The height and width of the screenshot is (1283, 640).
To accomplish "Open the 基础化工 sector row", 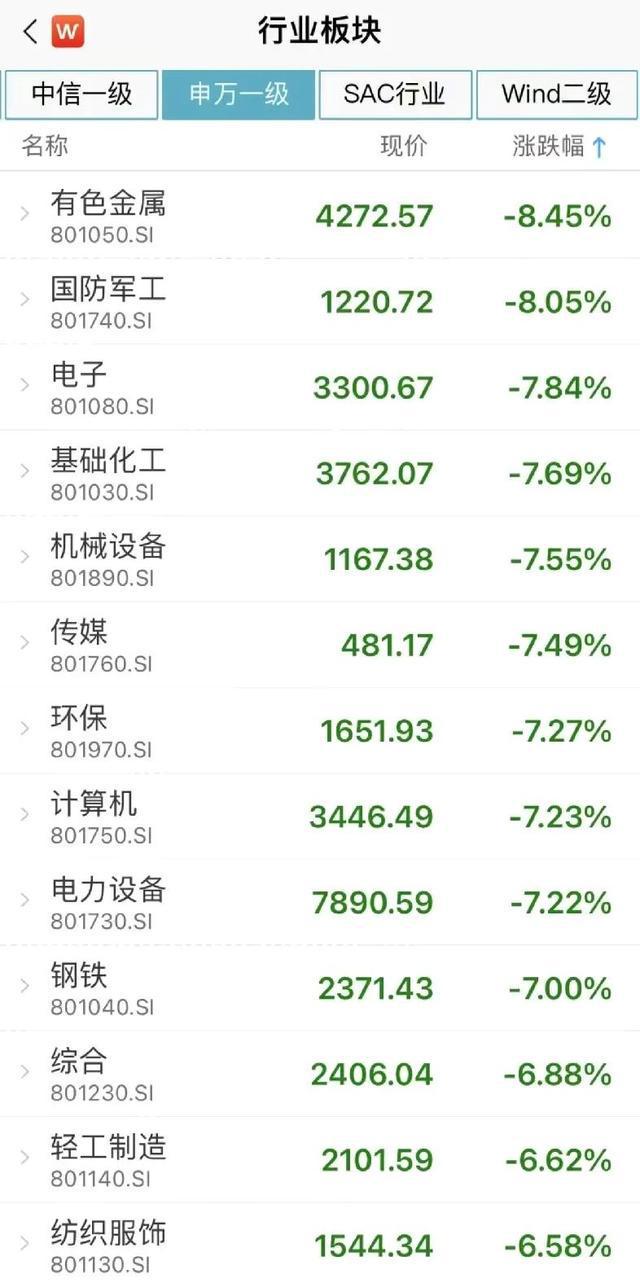I will [x=320, y=473].
